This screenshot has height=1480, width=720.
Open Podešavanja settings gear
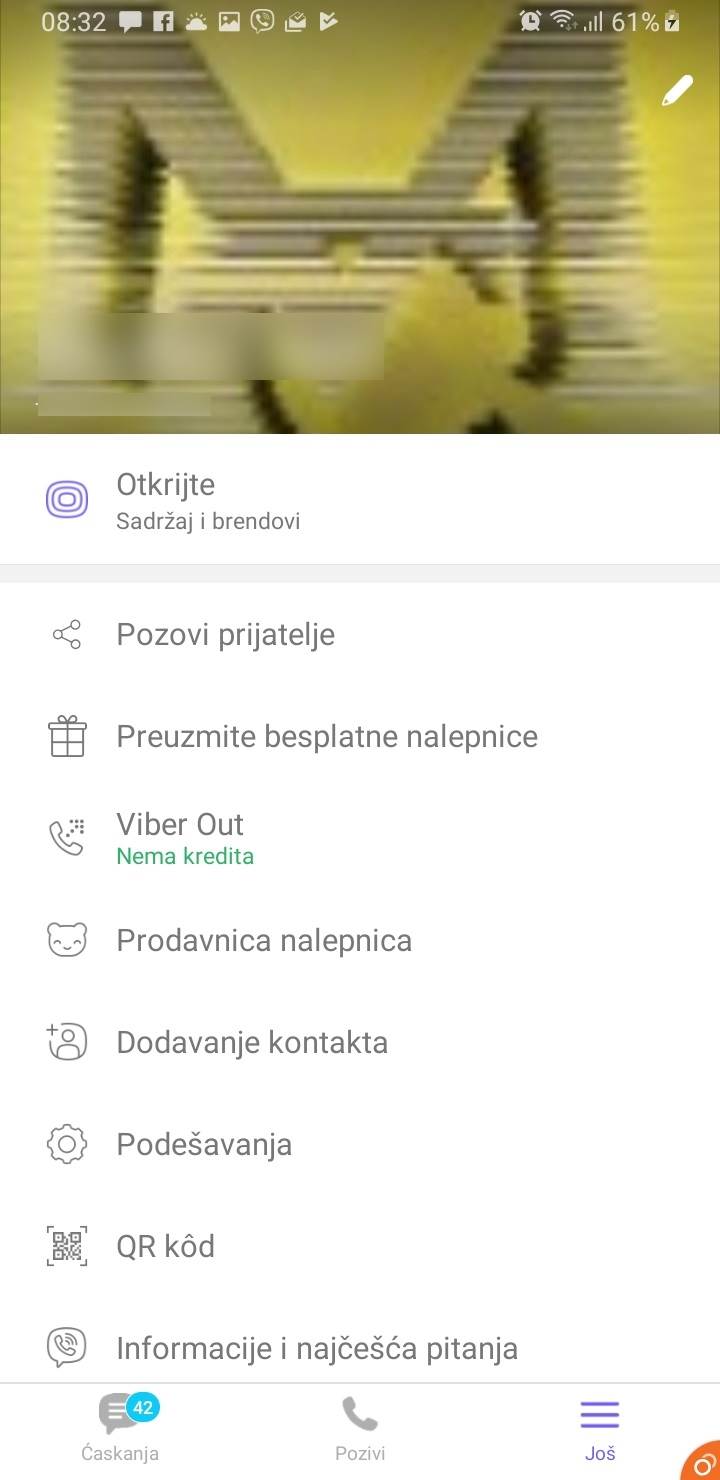pos(66,1144)
